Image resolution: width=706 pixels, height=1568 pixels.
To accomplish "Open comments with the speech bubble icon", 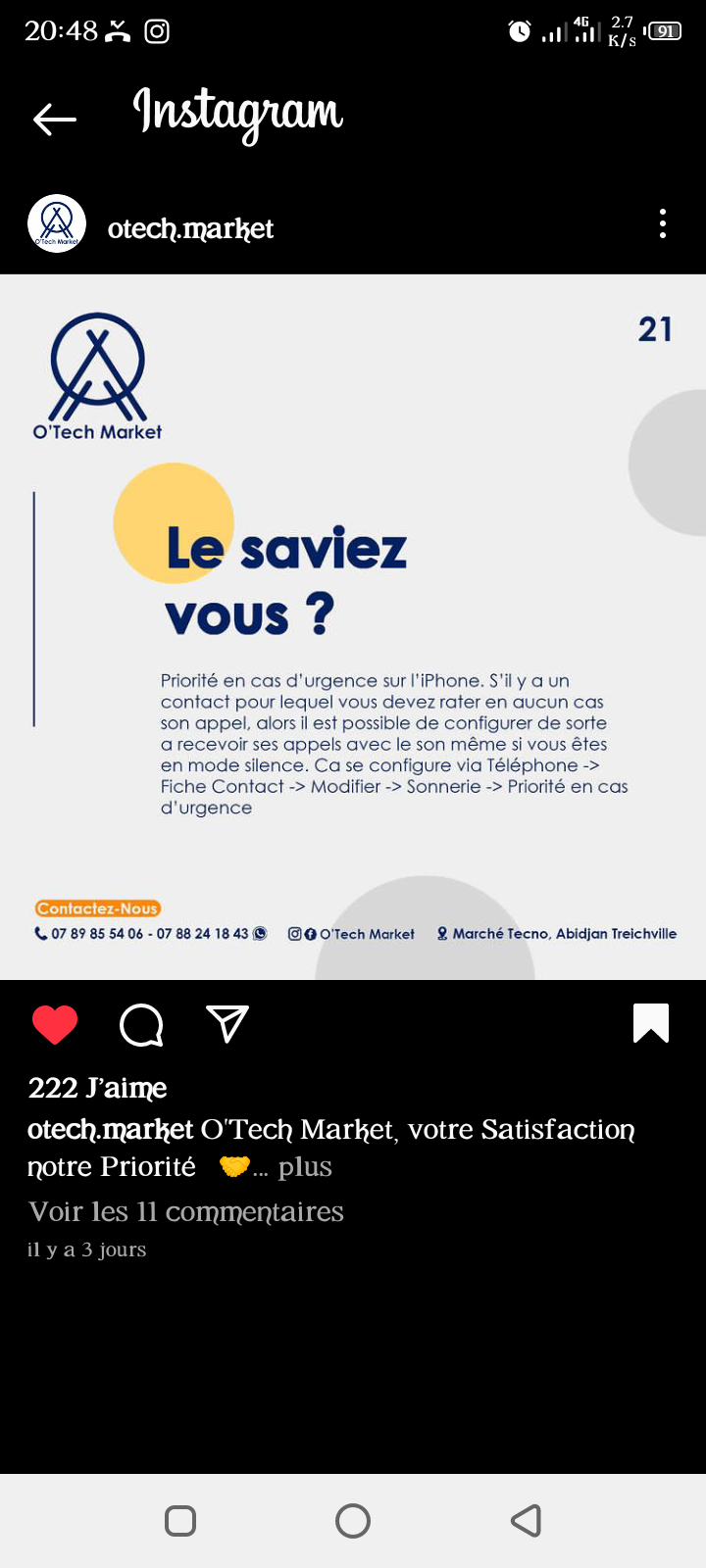I will coord(141,1025).
